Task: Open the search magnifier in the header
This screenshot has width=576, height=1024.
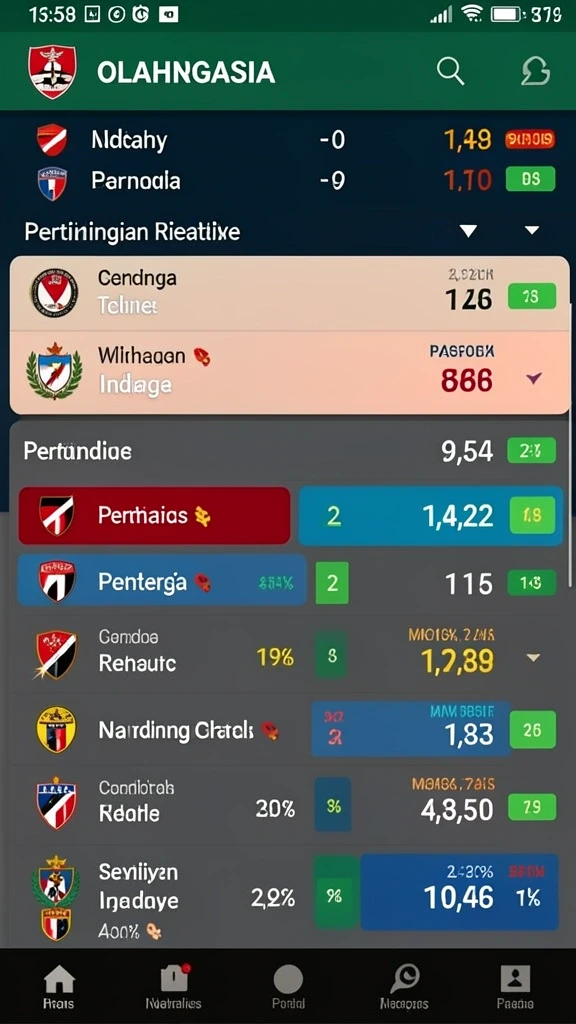Action: [x=451, y=71]
